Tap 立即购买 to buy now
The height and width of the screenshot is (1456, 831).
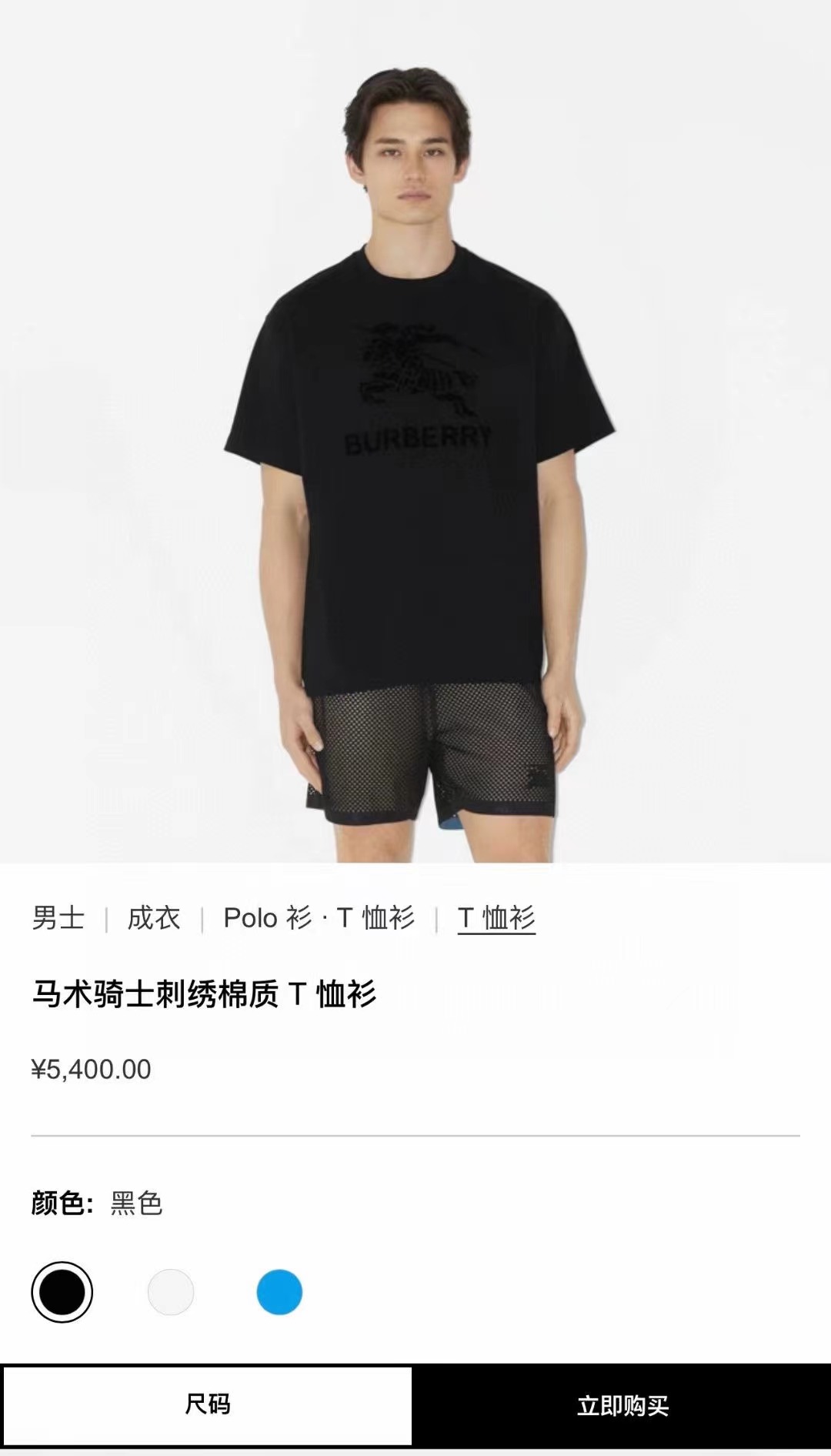[x=622, y=1405]
